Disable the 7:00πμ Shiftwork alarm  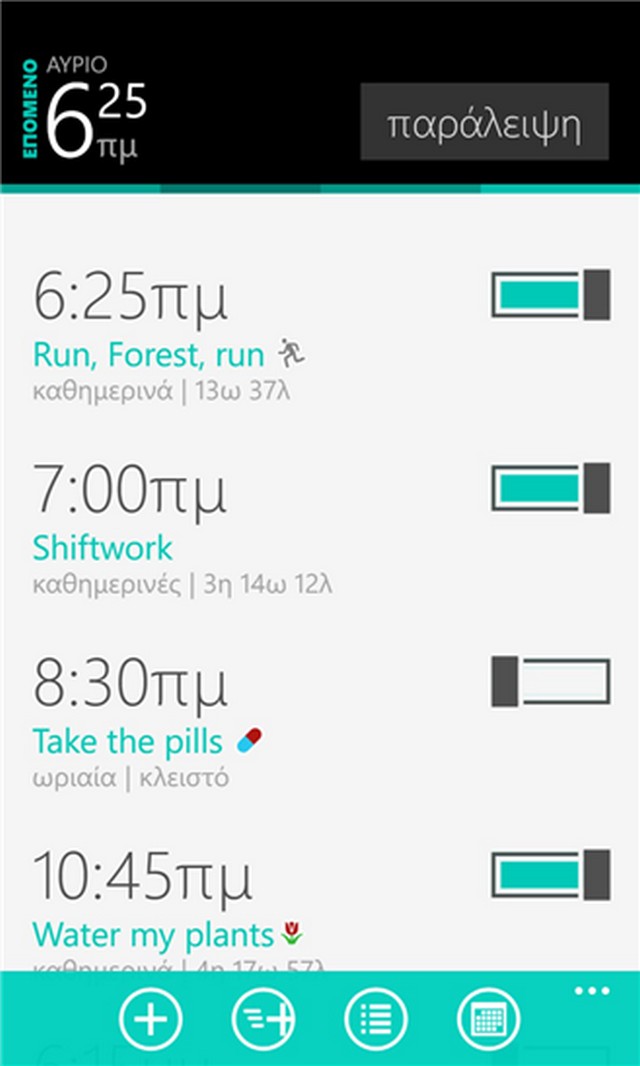[x=550, y=489]
